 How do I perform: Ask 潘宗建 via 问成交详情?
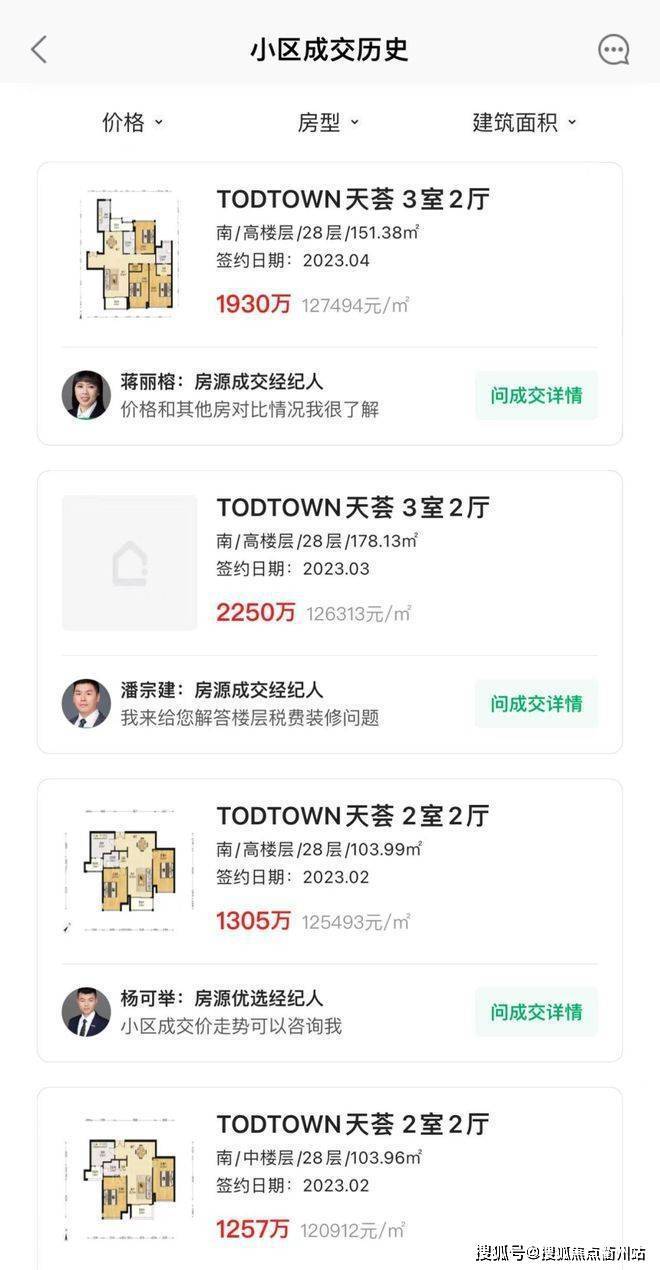[536, 703]
